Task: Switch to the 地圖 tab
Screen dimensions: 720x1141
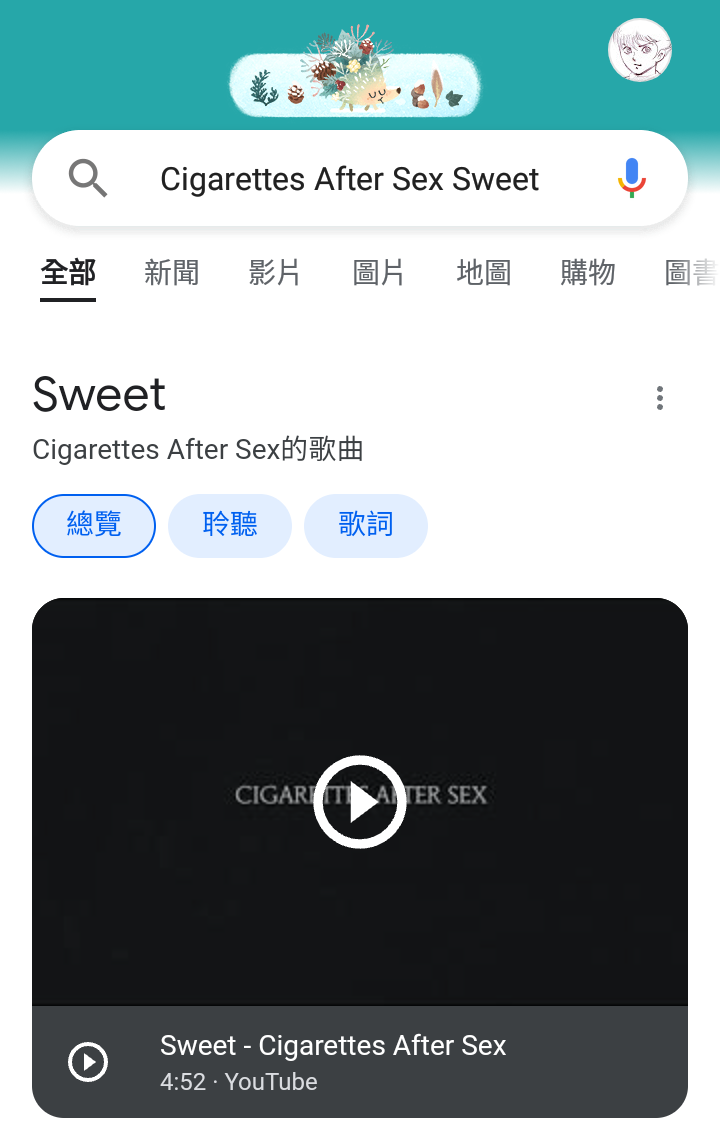Action: 483,272
